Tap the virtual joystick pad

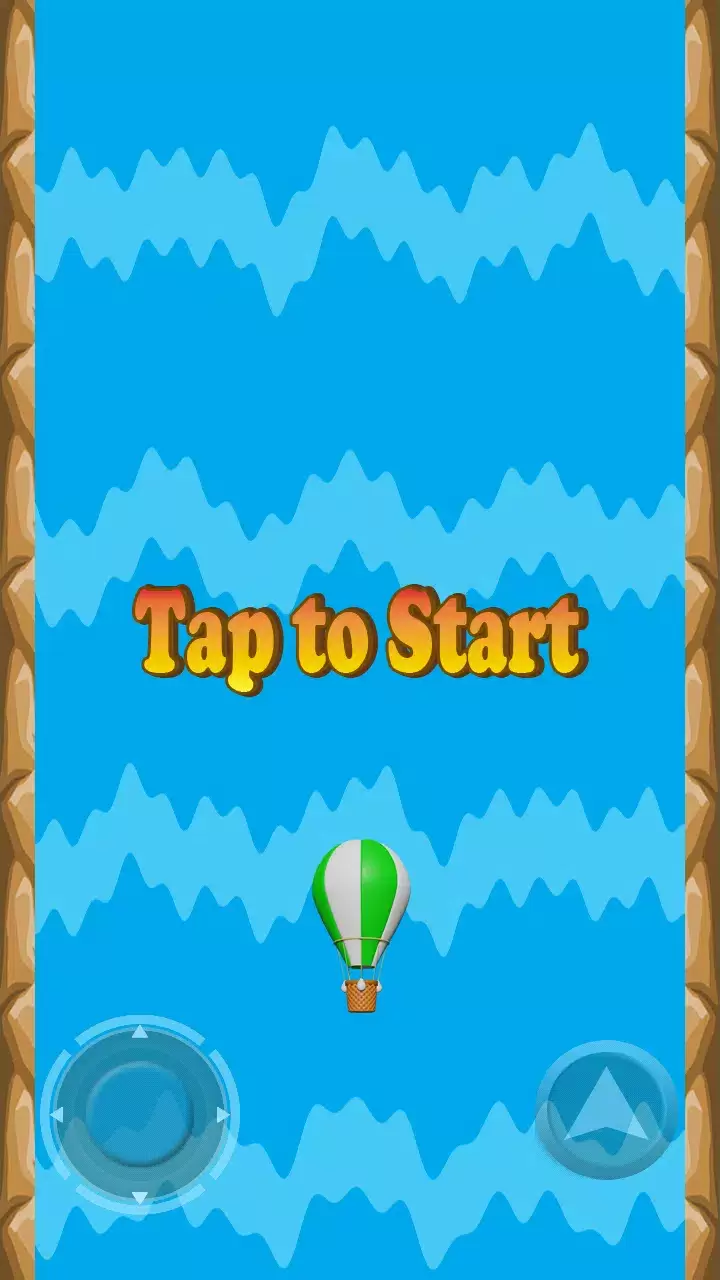click(140, 1112)
